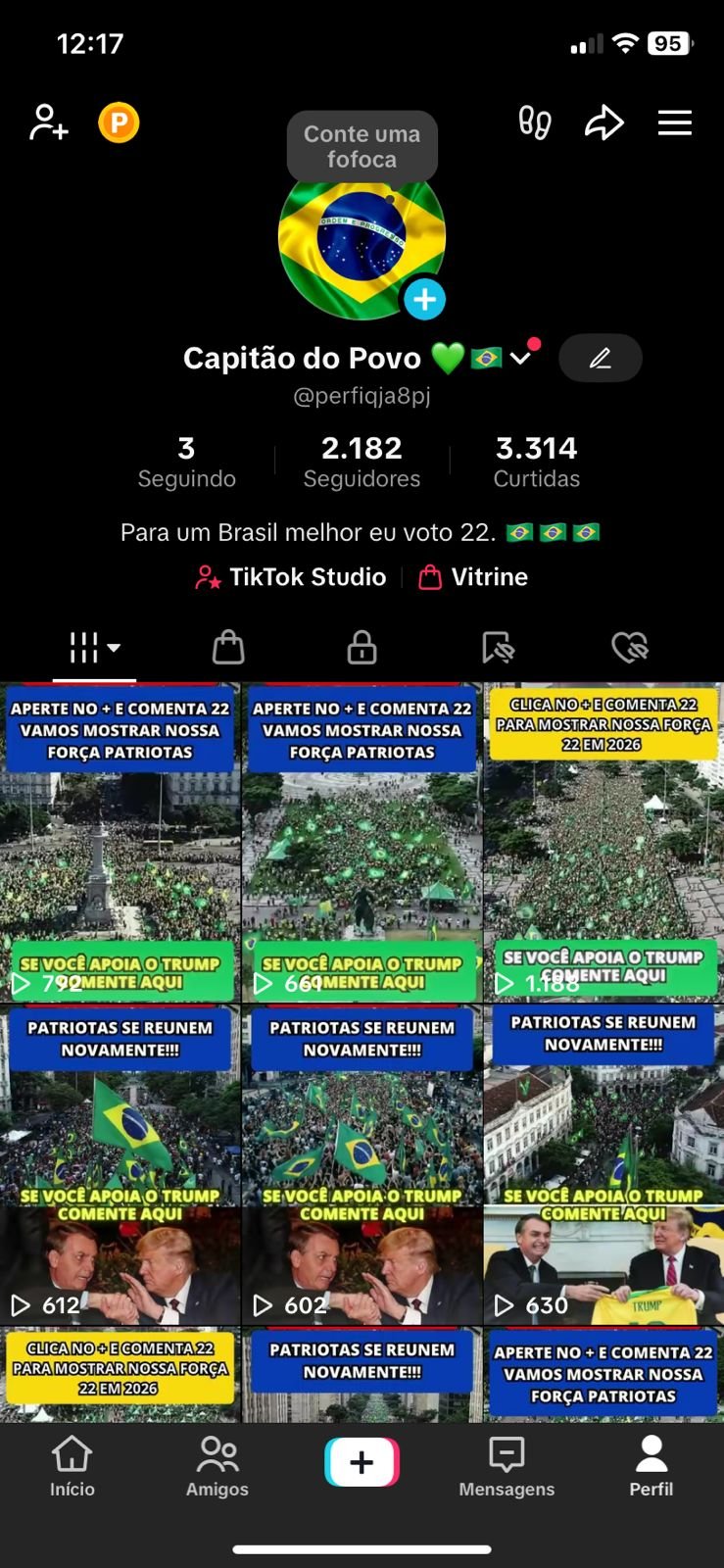This screenshot has height=1568, width=724.
Task: Edit profile with the pencil button
Action: coord(600,358)
